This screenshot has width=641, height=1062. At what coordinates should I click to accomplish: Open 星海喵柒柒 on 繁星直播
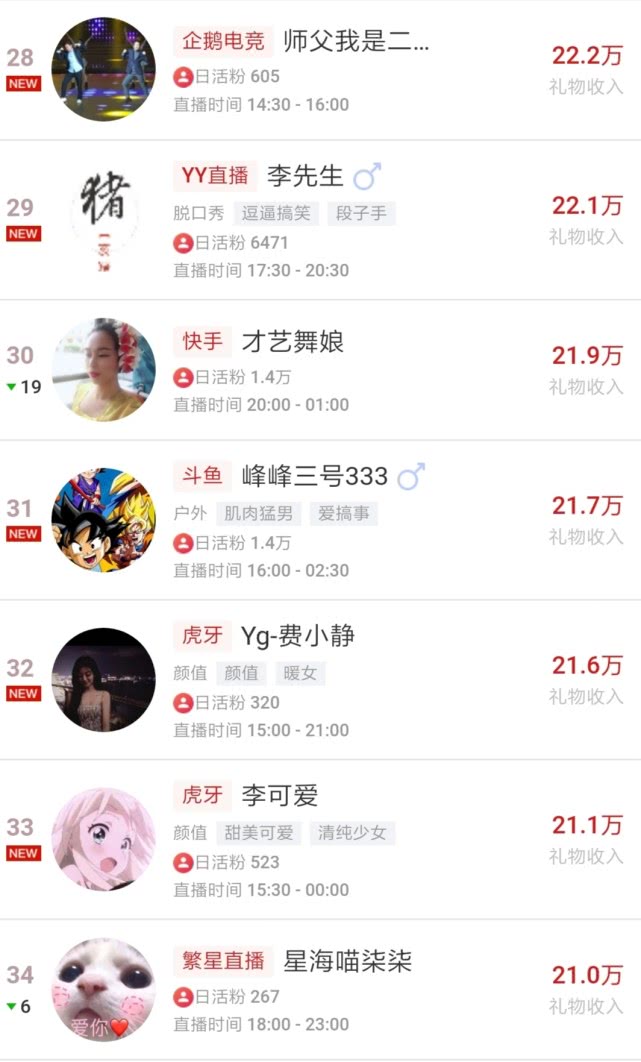point(320,990)
